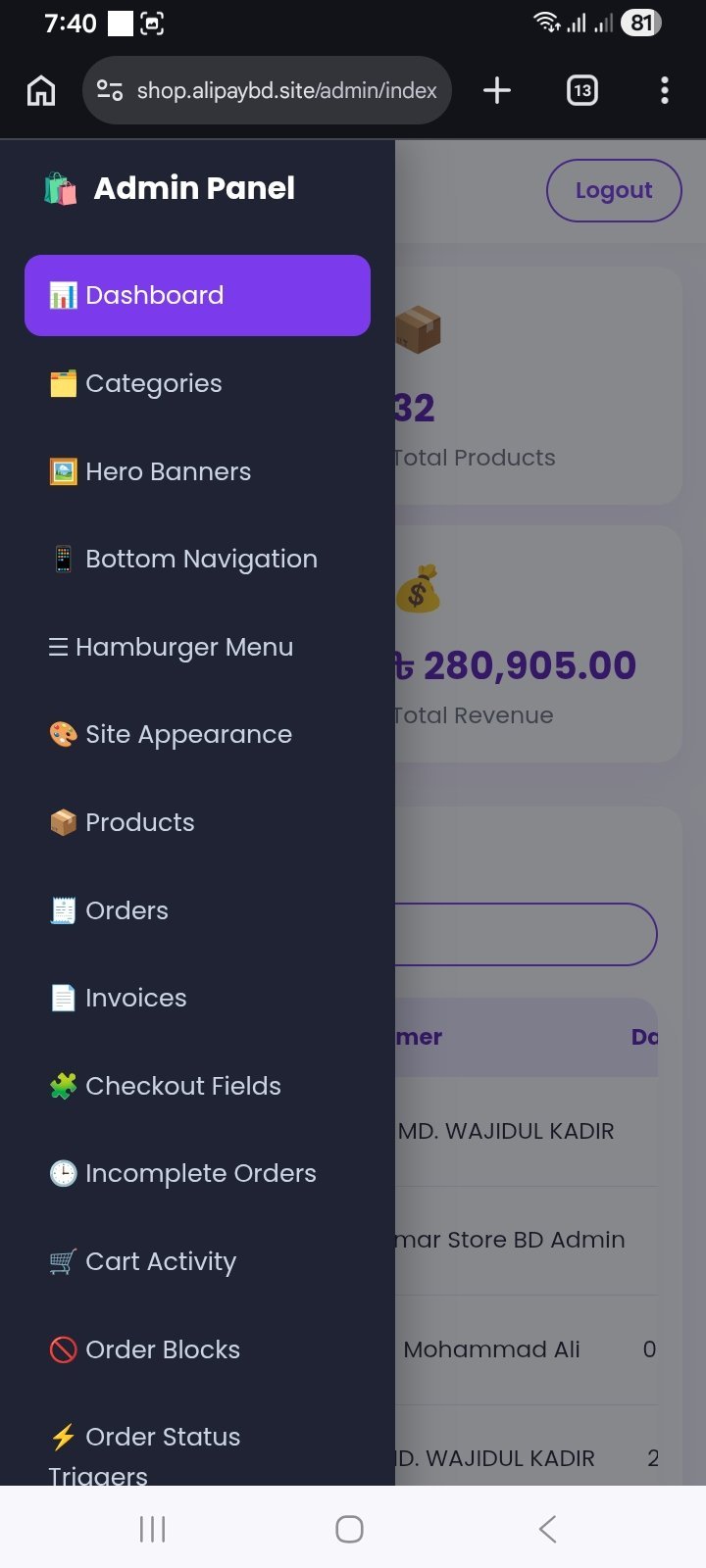Screen dimensions: 706x1568
Task: Open Cart Activity
Action: [197, 1261]
